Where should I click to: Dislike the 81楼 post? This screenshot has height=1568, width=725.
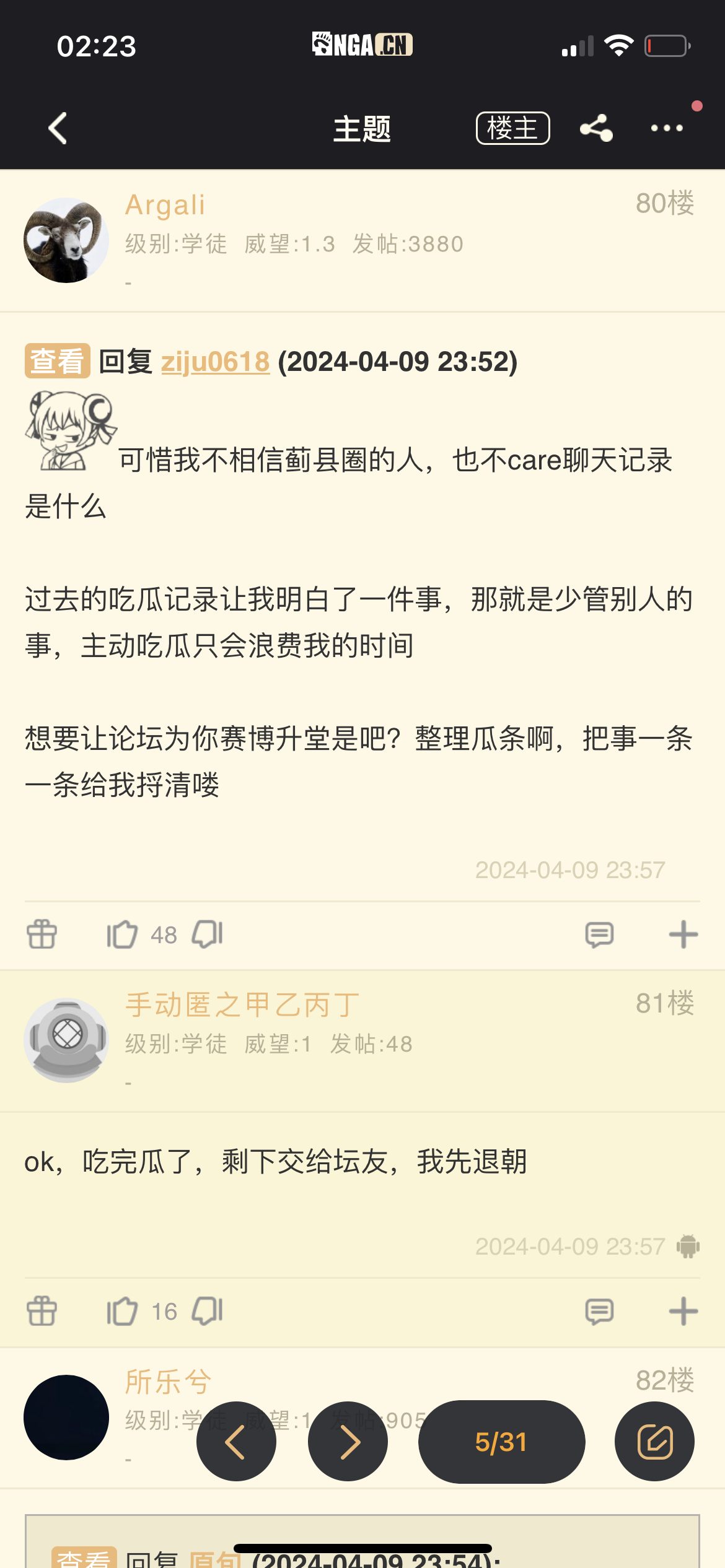pos(208,1310)
